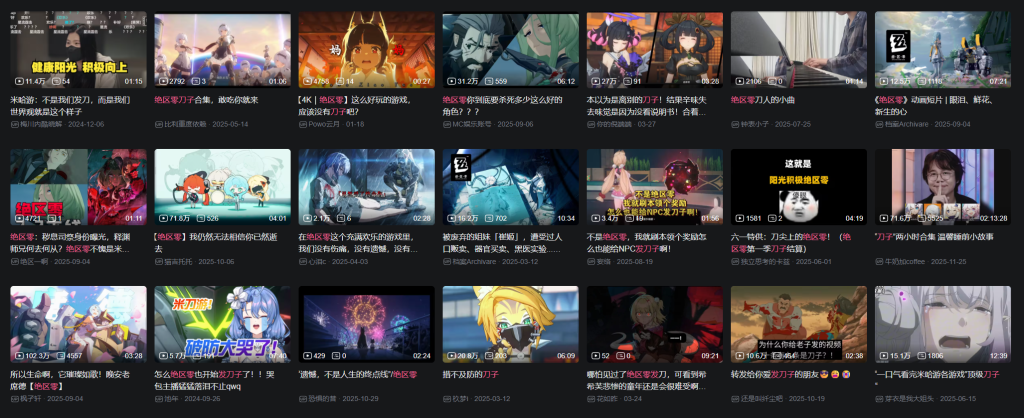Play '在绝区零这个充满欢乐的游戏里' video
This screenshot has height=418, width=1024.
366,186
